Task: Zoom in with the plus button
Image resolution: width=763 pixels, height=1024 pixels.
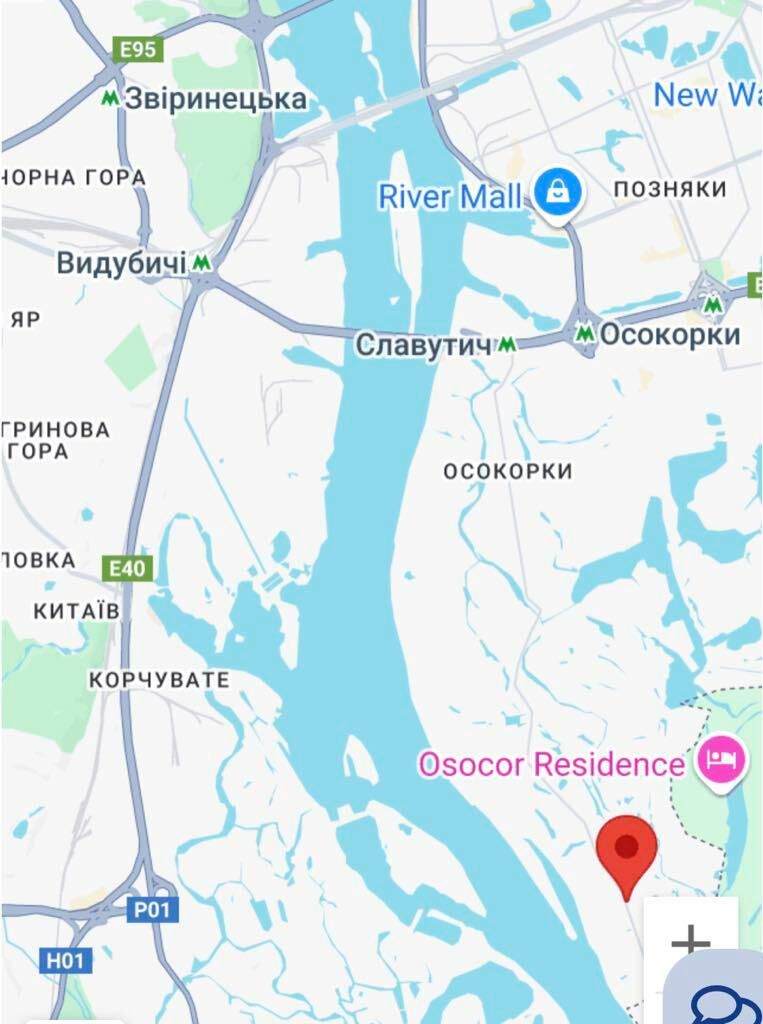Action: coord(690,940)
